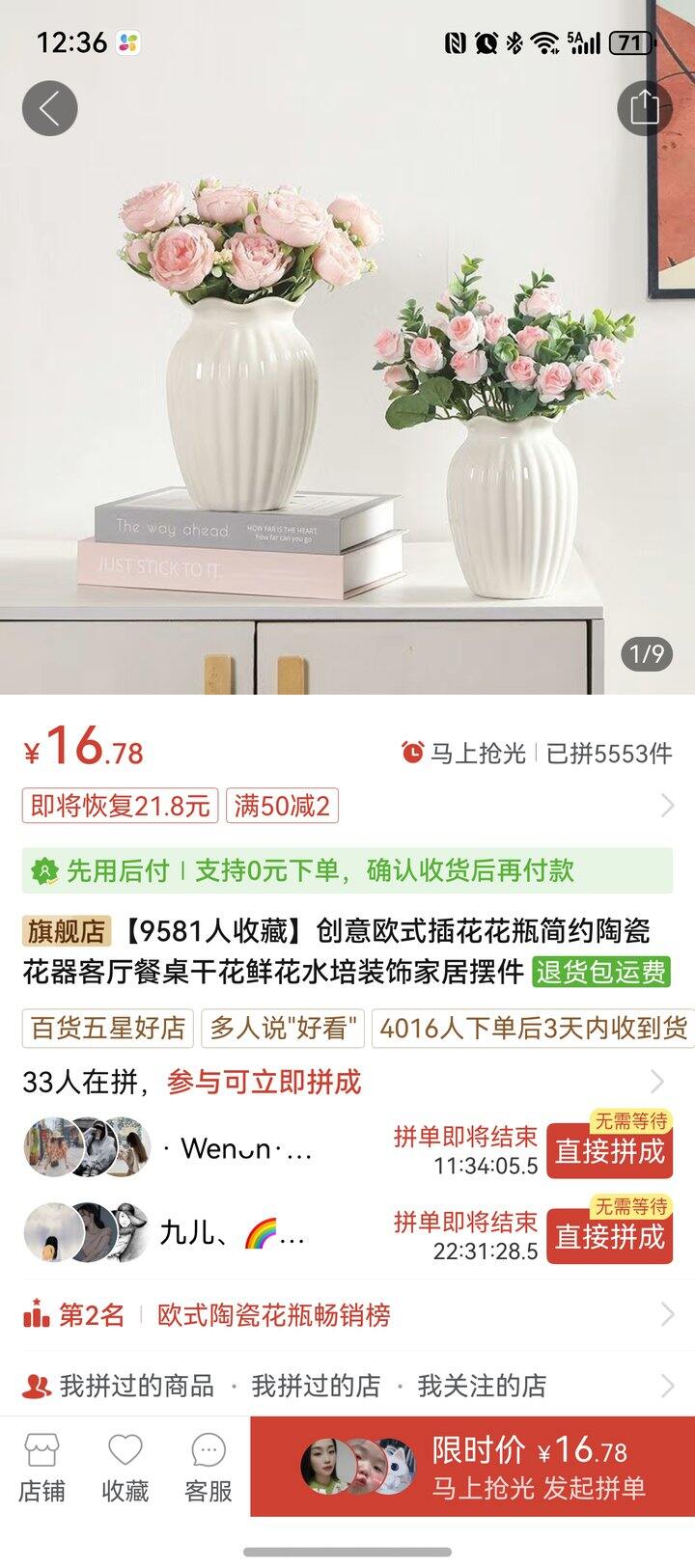
Task: Expand the 满50减2 coupon details
Action: tap(282, 806)
